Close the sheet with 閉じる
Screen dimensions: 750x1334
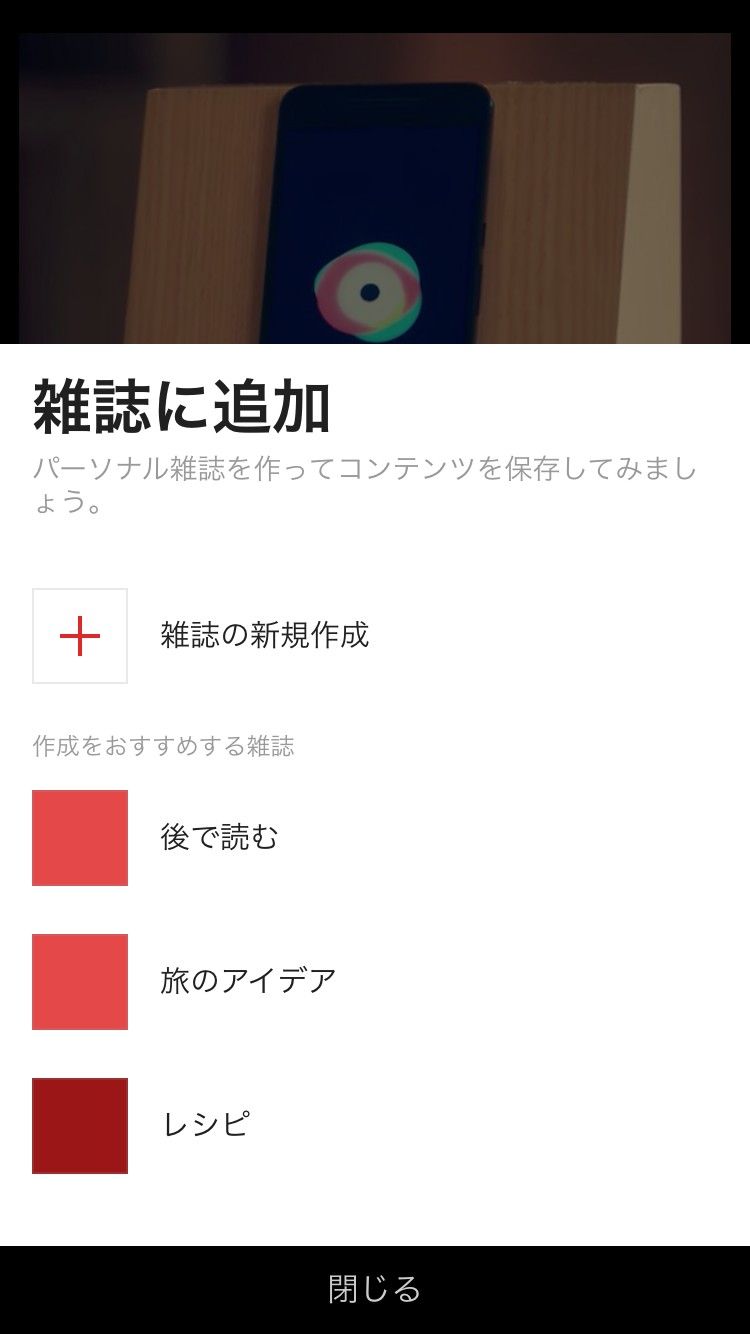[375, 1289]
